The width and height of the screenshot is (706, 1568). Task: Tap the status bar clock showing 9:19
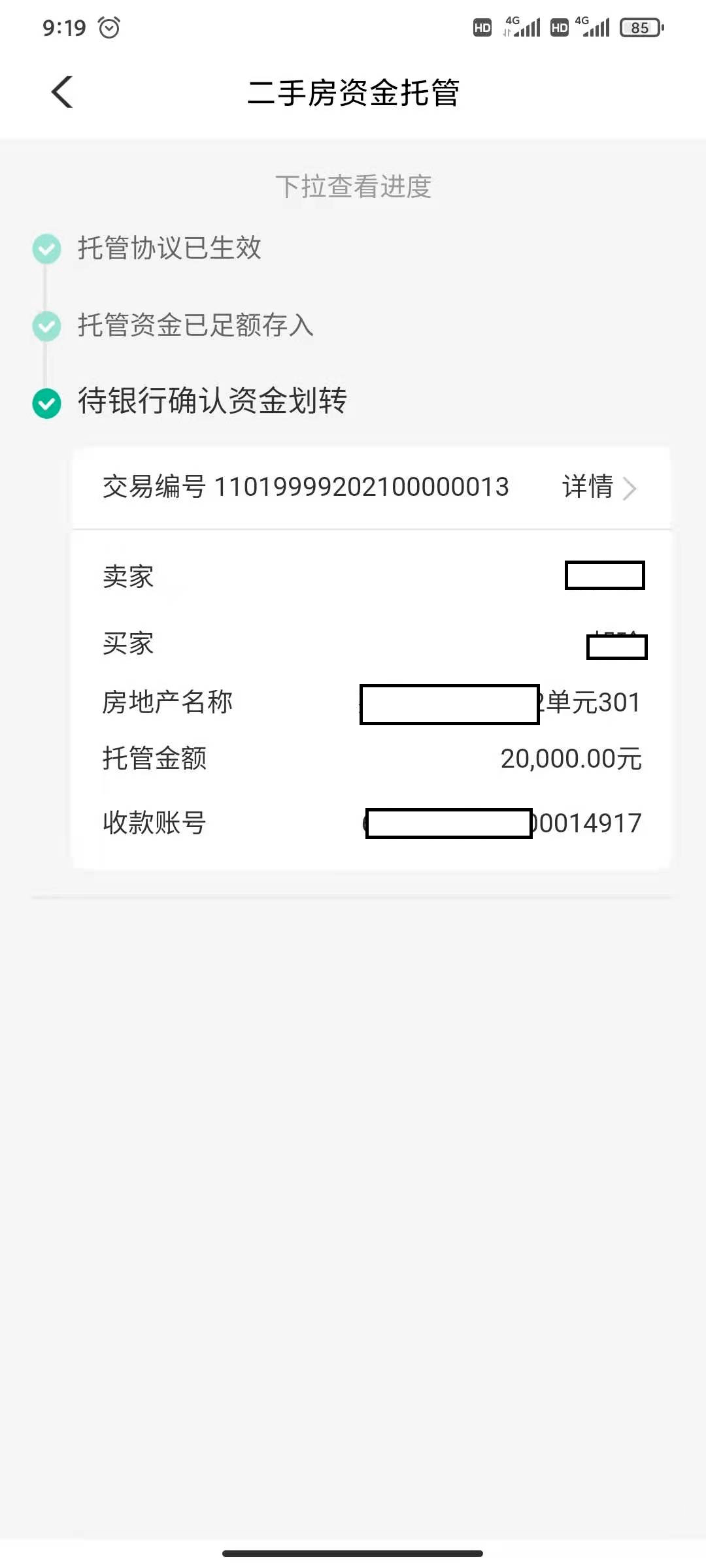point(64,26)
